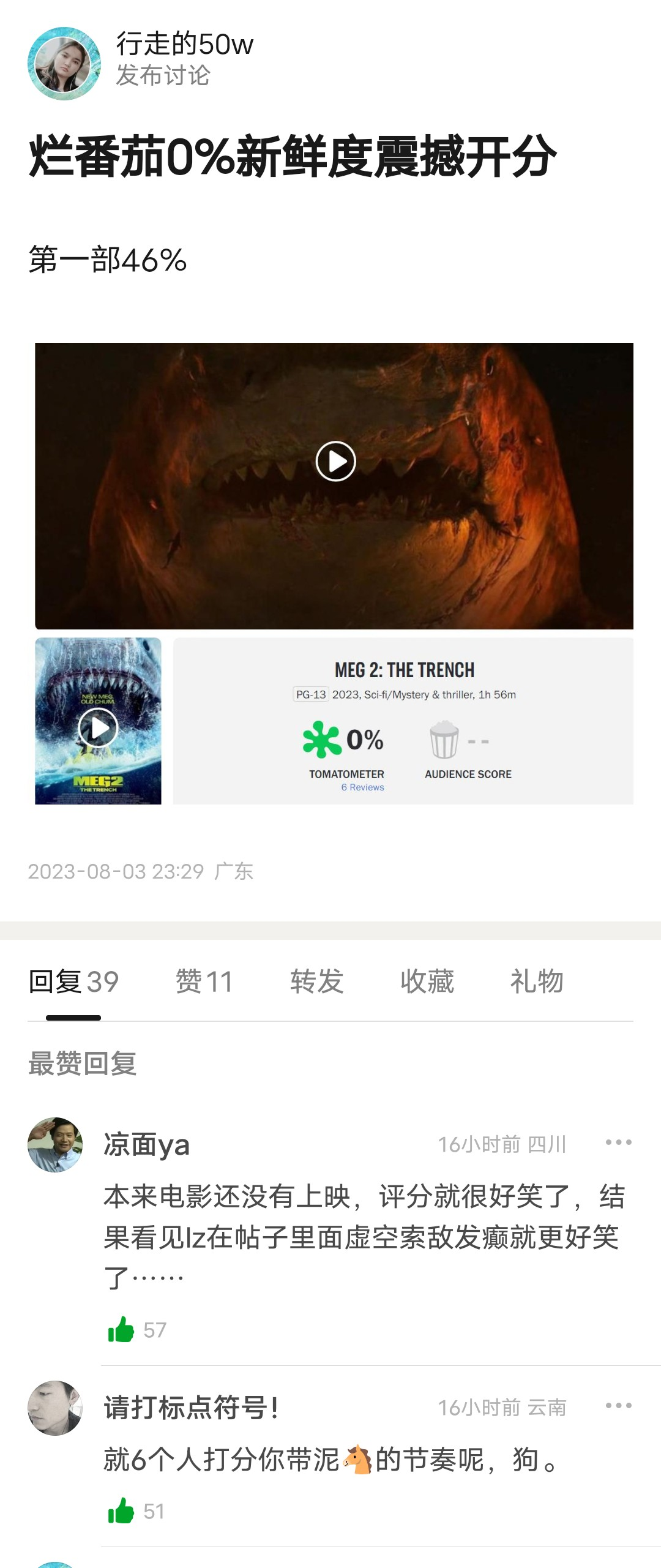
Task: Open 请打标点符号！'s avatar
Action: tap(55, 1408)
